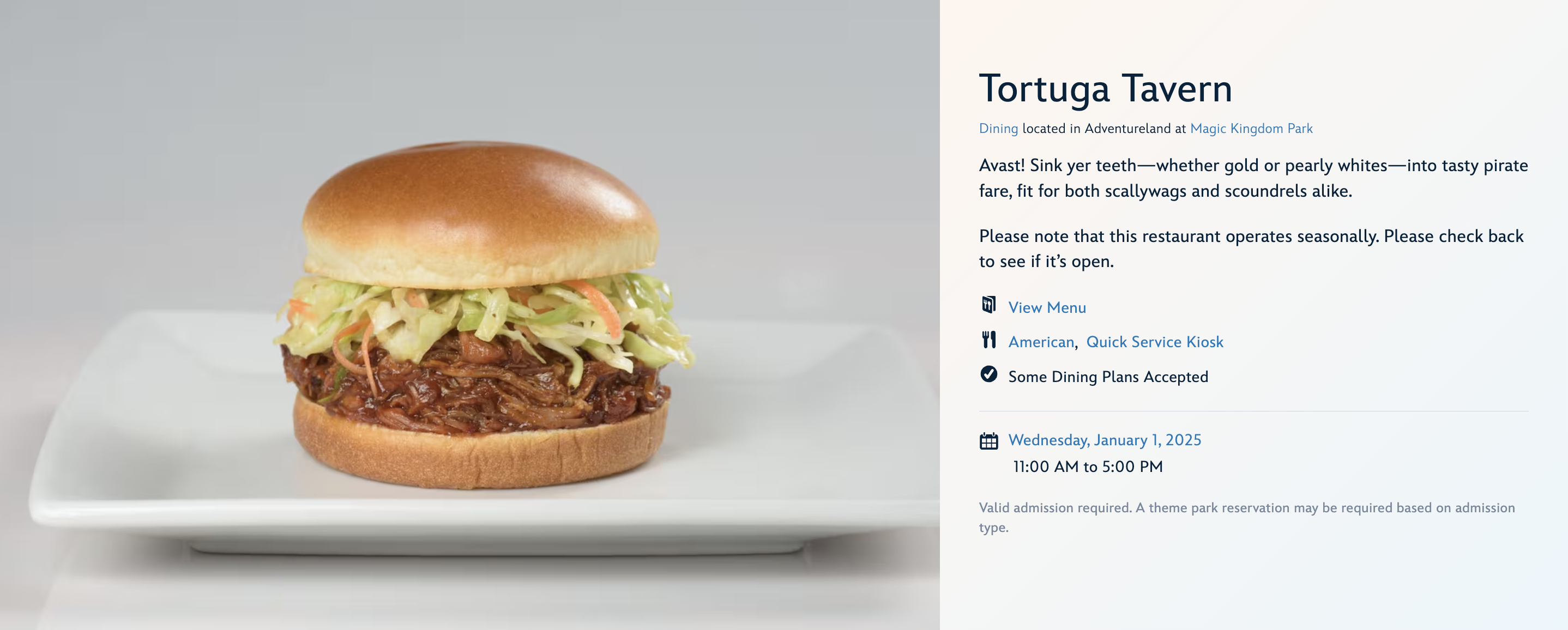The image size is (1568, 630).
Task: Tap View Menu
Action: (1046, 307)
